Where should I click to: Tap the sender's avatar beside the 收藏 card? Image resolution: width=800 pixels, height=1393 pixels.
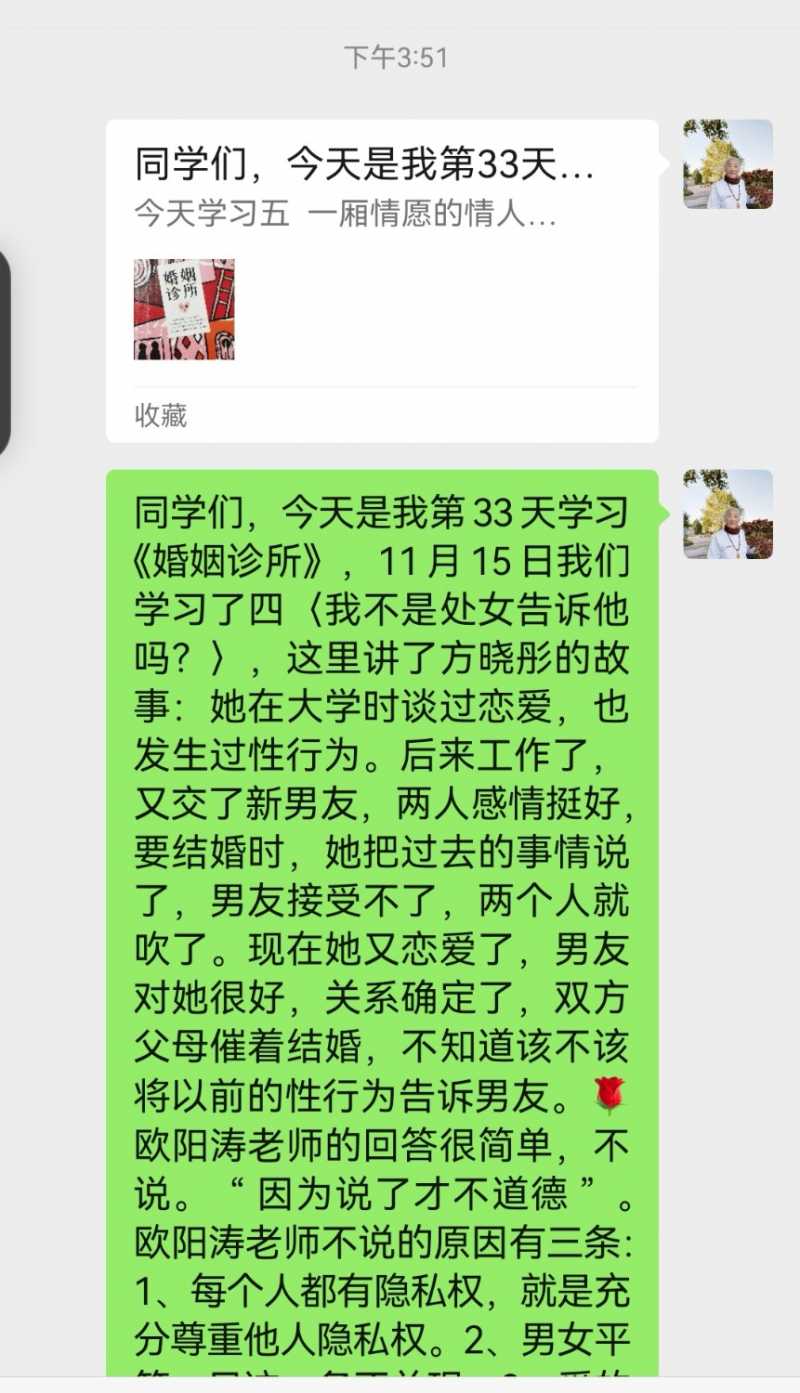(727, 164)
